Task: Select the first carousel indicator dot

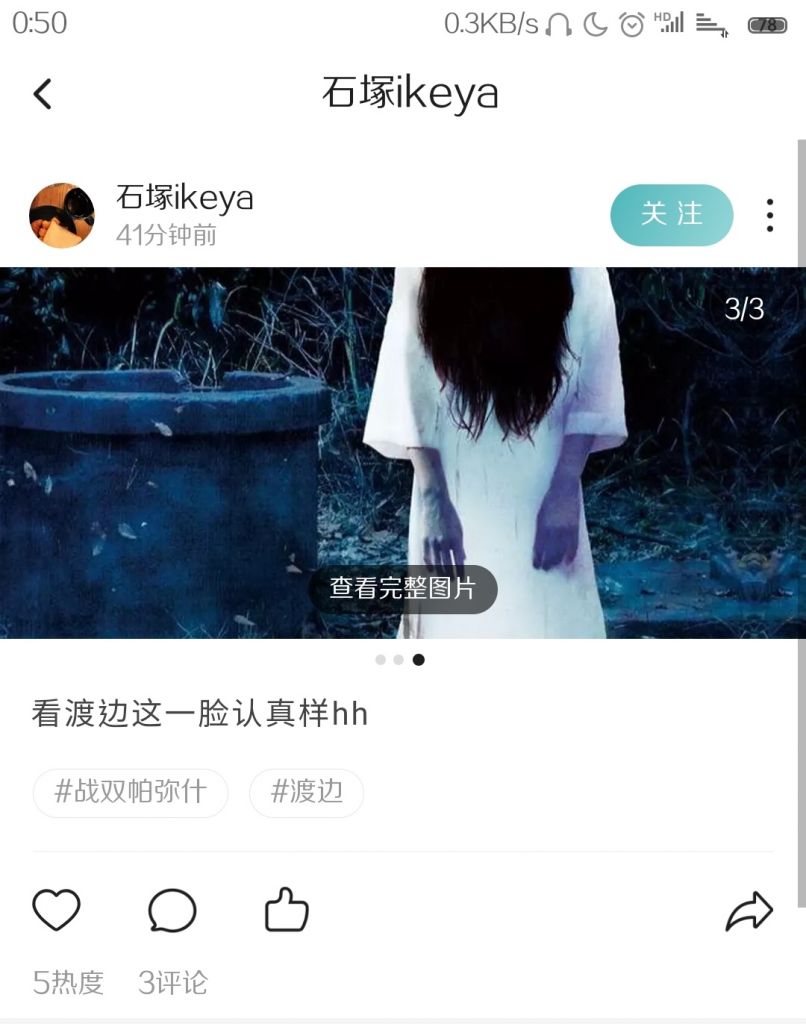Action: [380, 660]
